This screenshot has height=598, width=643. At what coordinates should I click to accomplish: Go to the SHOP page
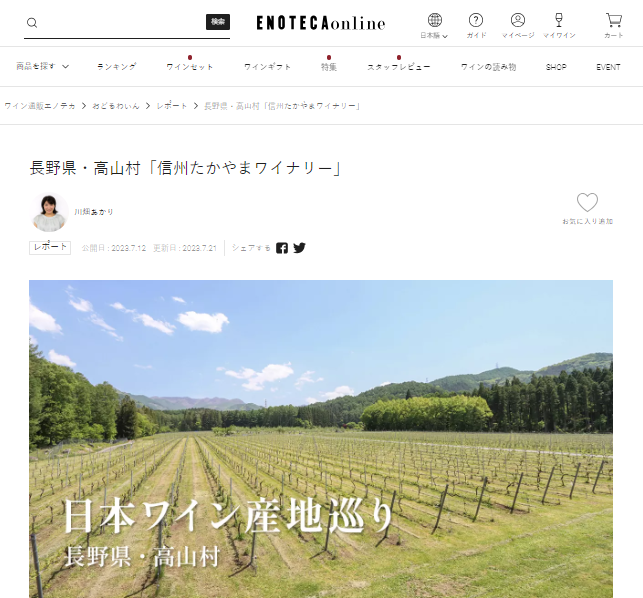[556, 67]
